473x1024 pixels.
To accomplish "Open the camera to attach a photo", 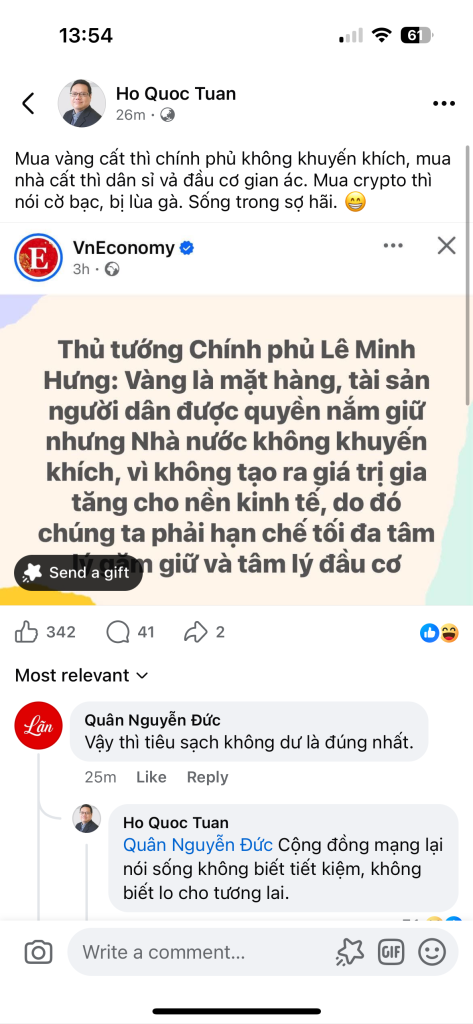I will [x=38, y=952].
